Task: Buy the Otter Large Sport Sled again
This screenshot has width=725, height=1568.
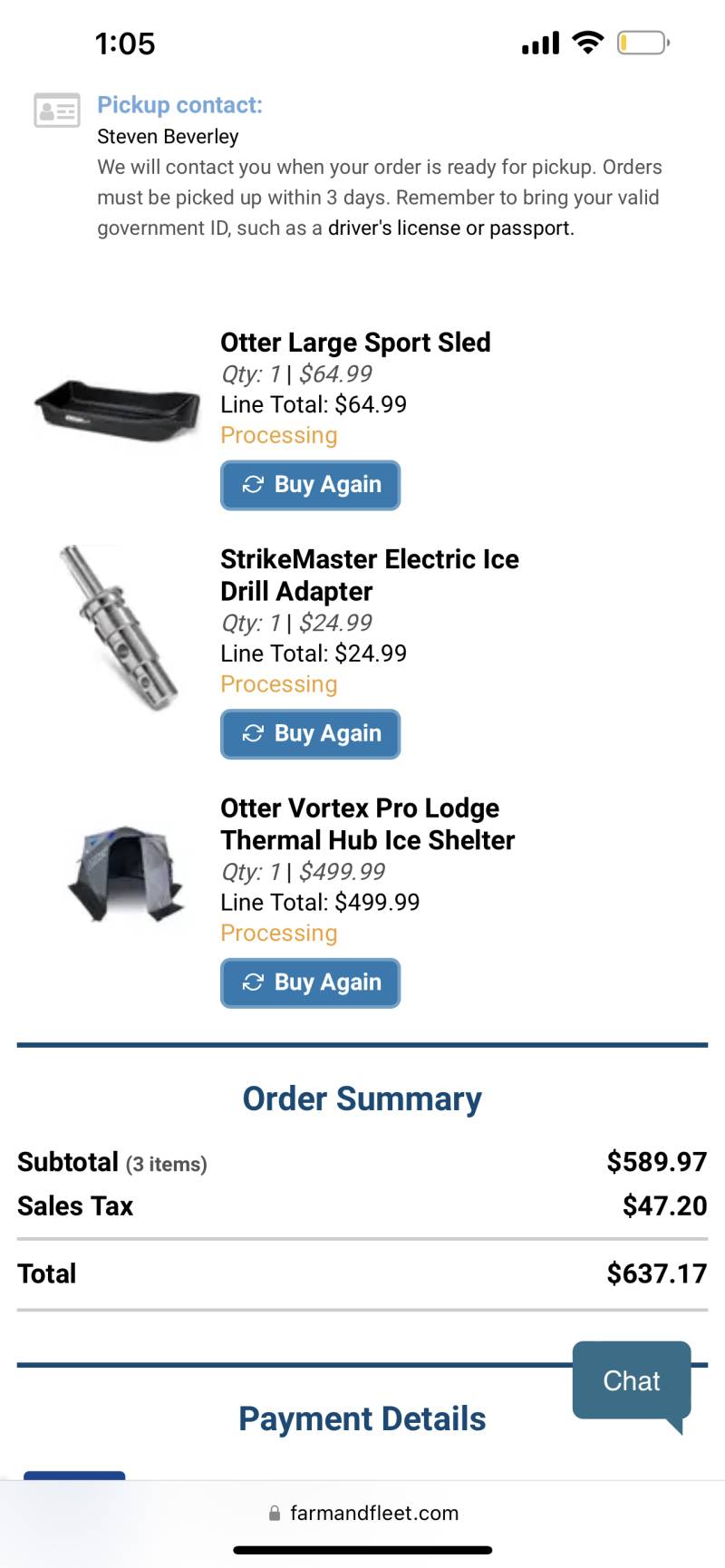Action: pos(310,485)
